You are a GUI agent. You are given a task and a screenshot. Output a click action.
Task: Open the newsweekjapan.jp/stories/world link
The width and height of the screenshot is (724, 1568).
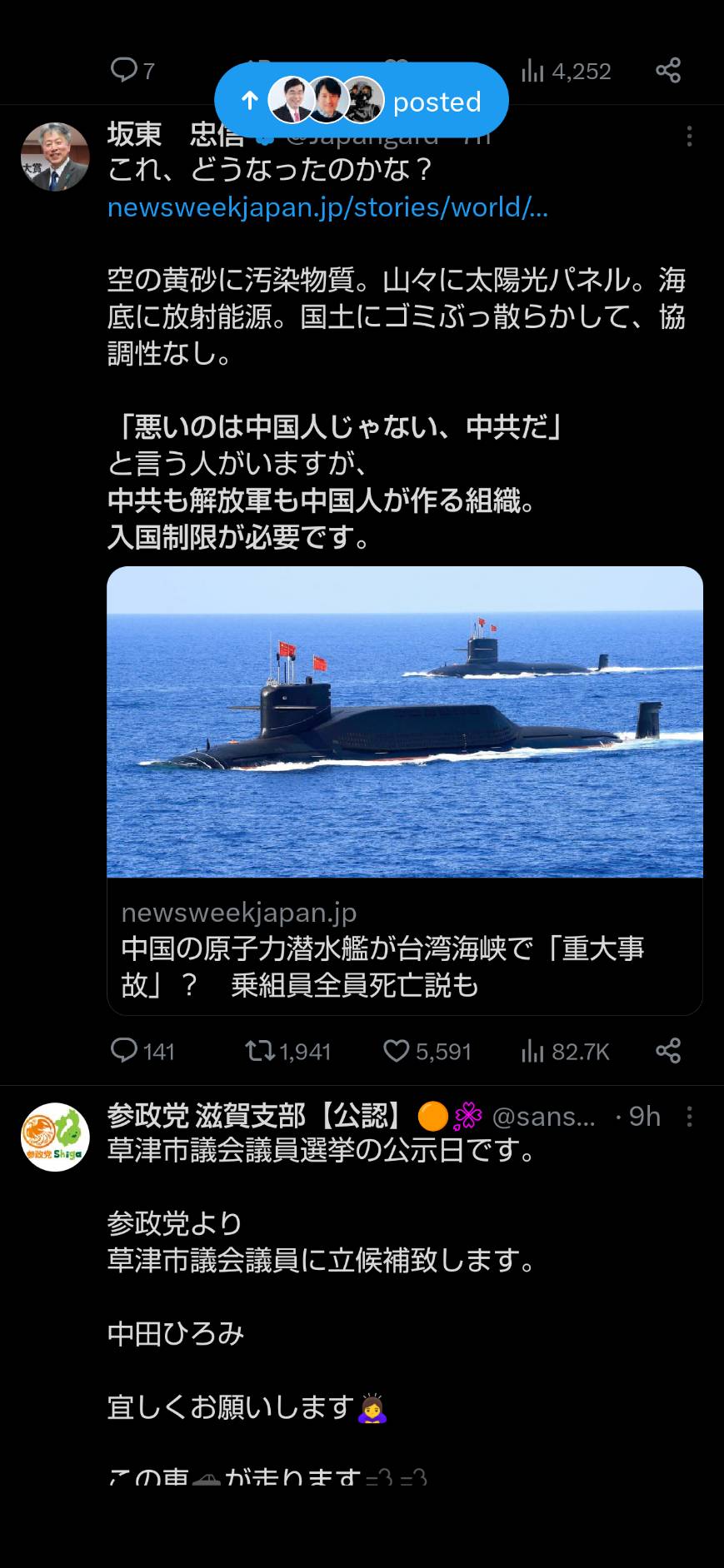(327, 207)
